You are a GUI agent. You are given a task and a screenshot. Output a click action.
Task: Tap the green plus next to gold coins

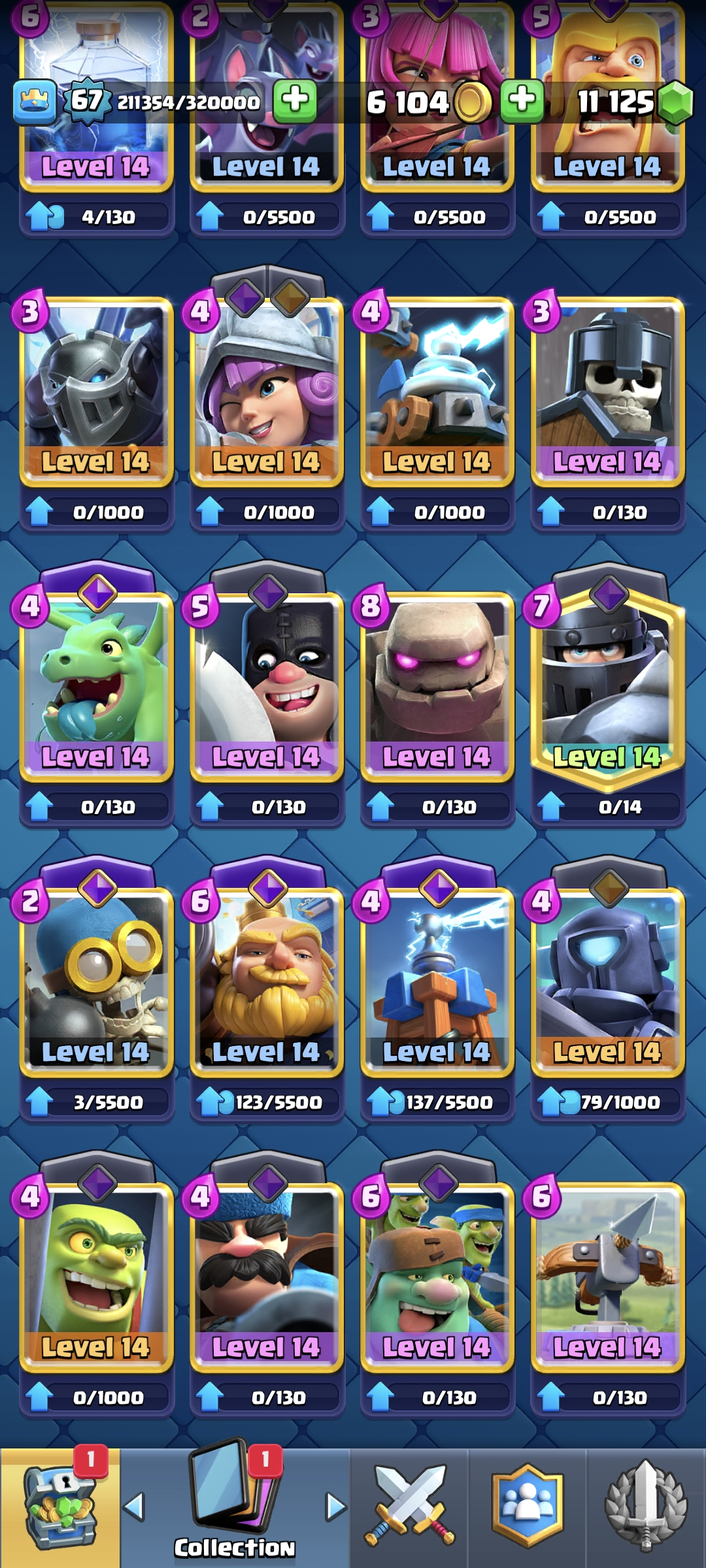[522, 101]
